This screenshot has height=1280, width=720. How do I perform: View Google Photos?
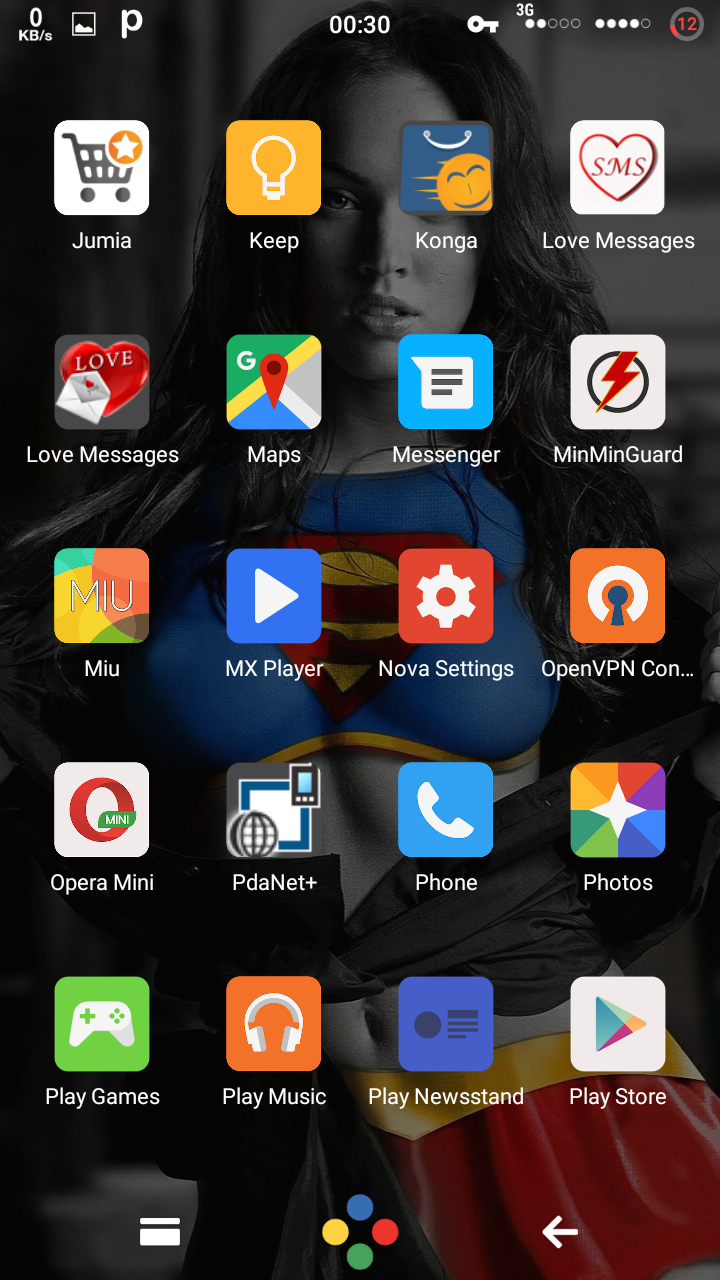617,809
